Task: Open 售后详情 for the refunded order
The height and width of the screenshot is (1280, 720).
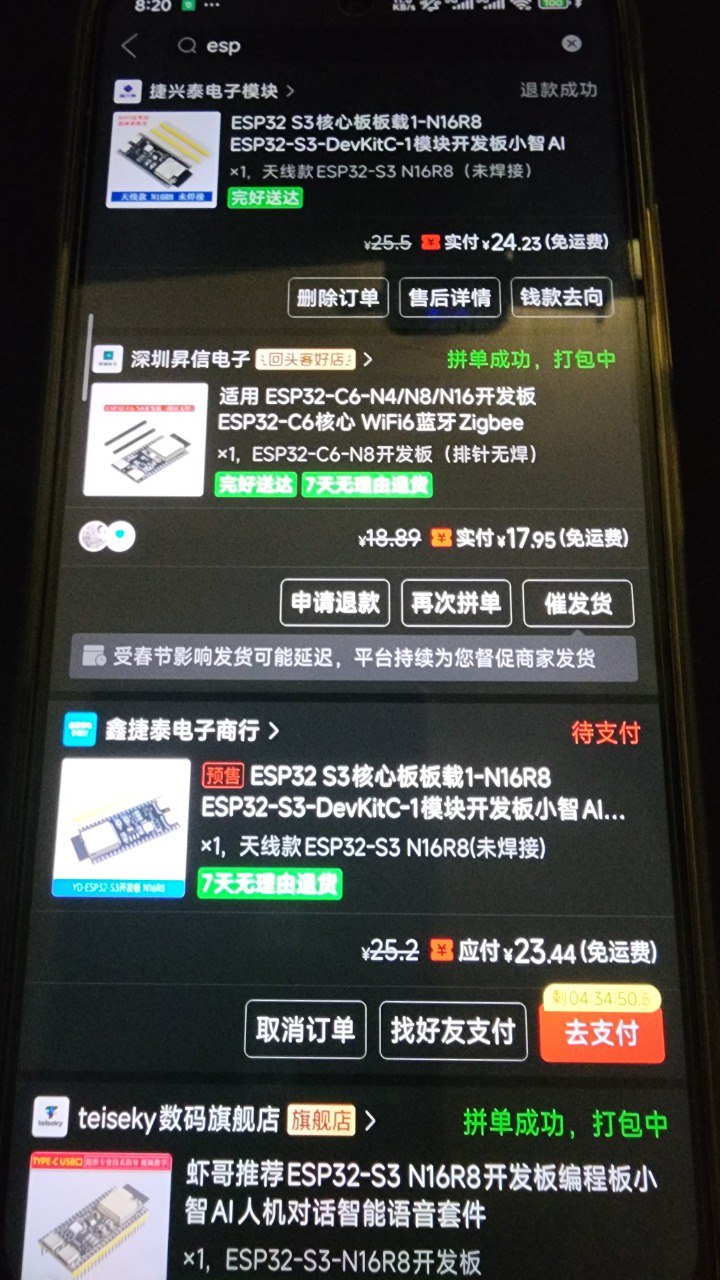Action: [x=450, y=297]
